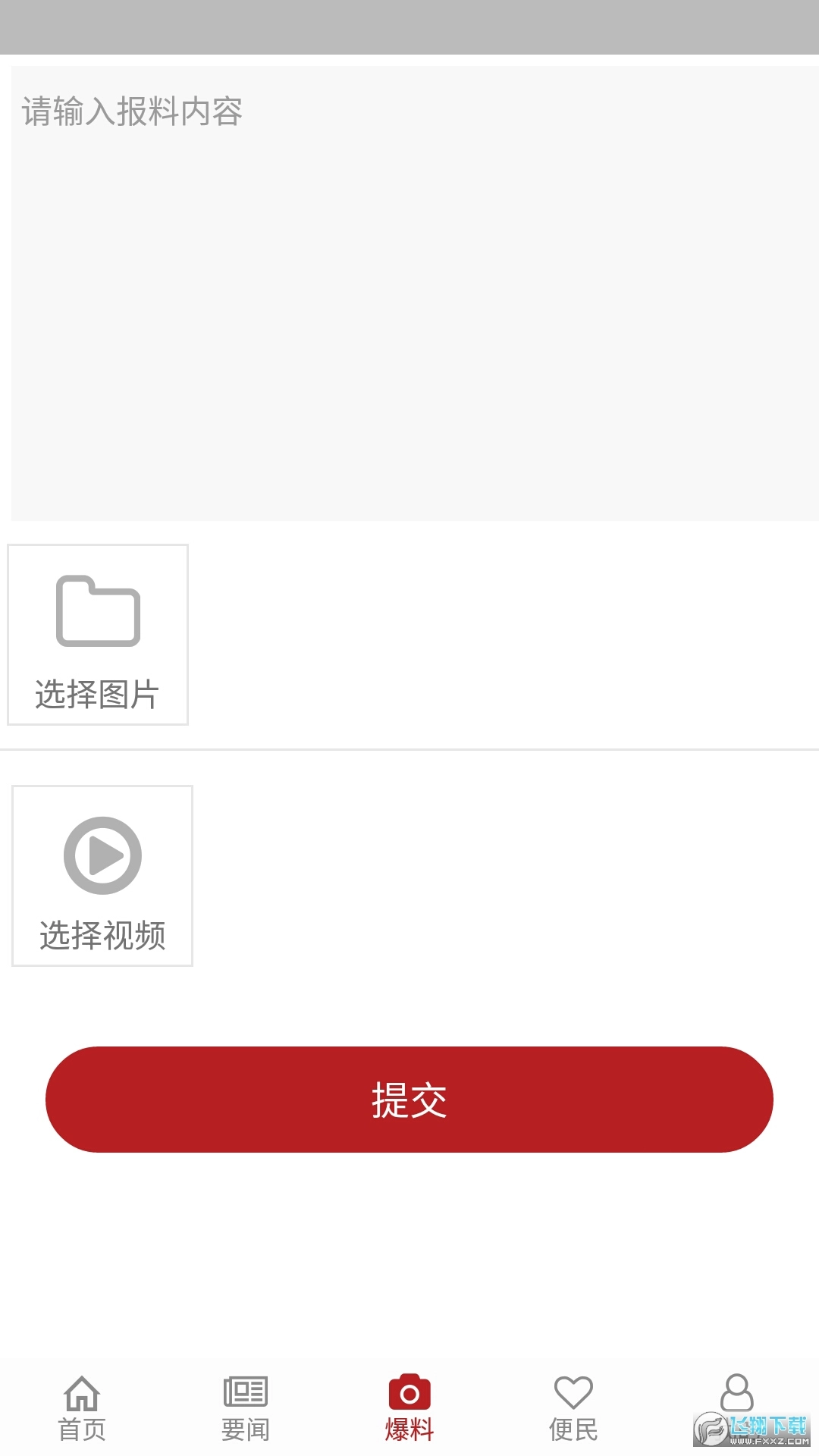Focus the 请输入报料内容 text field

(x=413, y=293)
